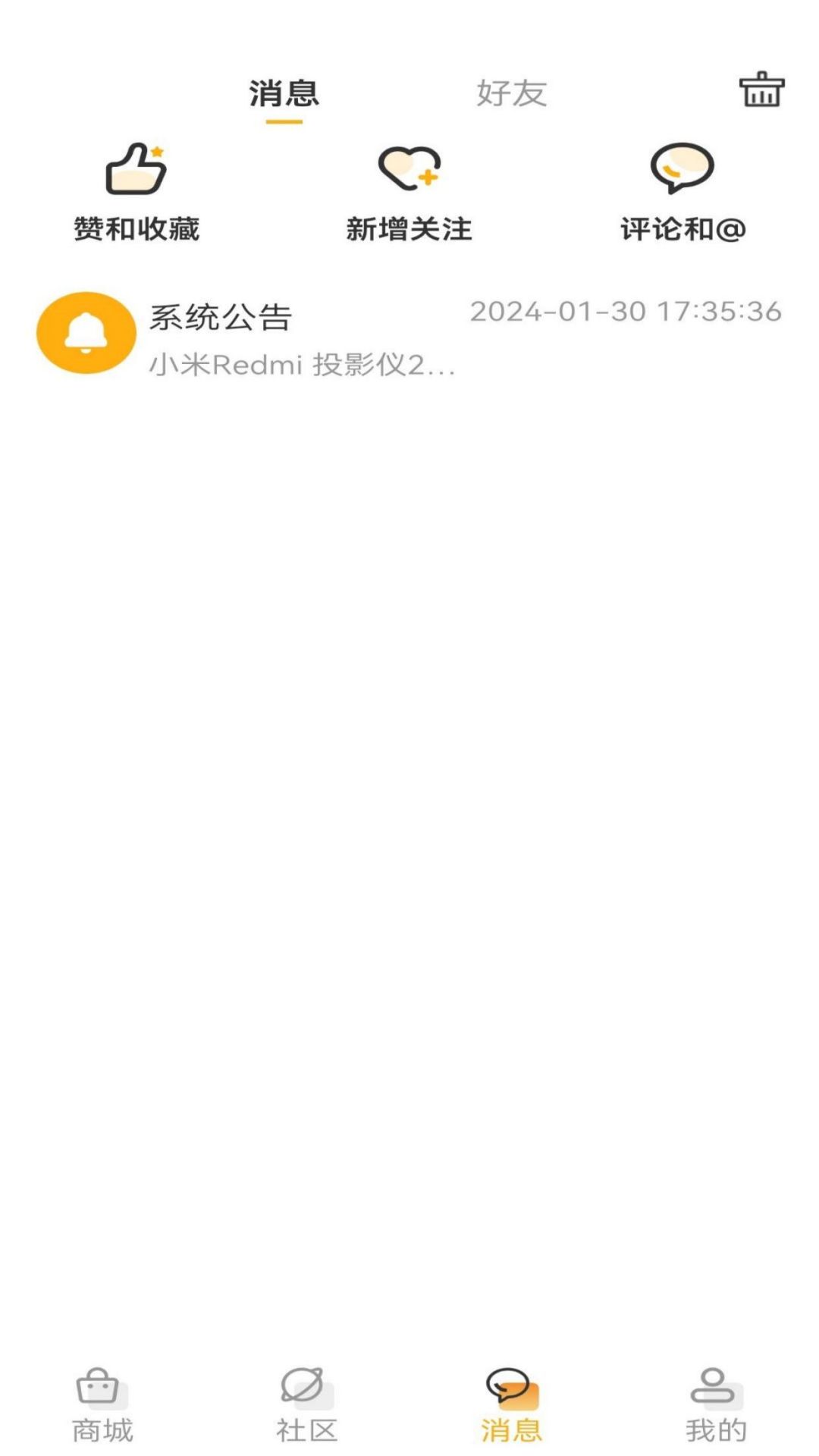Open the 评论和@ comments and mentions section
Image resolution: width=819 pixels, height=1456 pixels.
pos(681,191)
